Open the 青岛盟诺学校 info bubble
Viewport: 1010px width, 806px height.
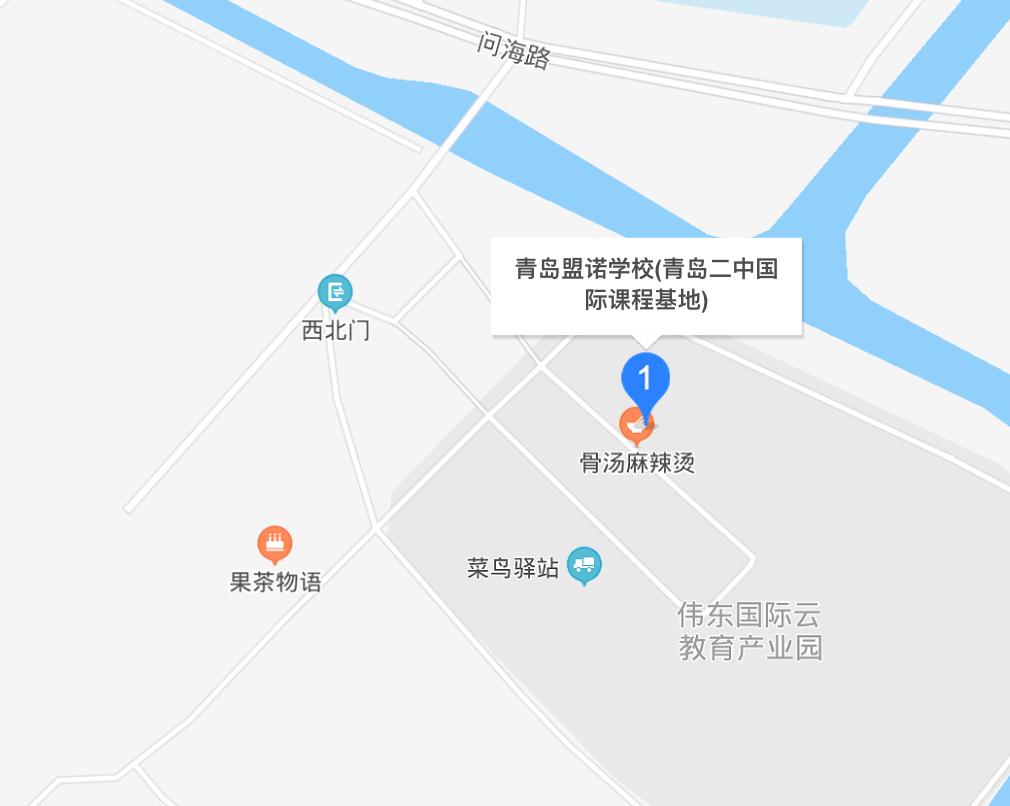tap(646, 285)
